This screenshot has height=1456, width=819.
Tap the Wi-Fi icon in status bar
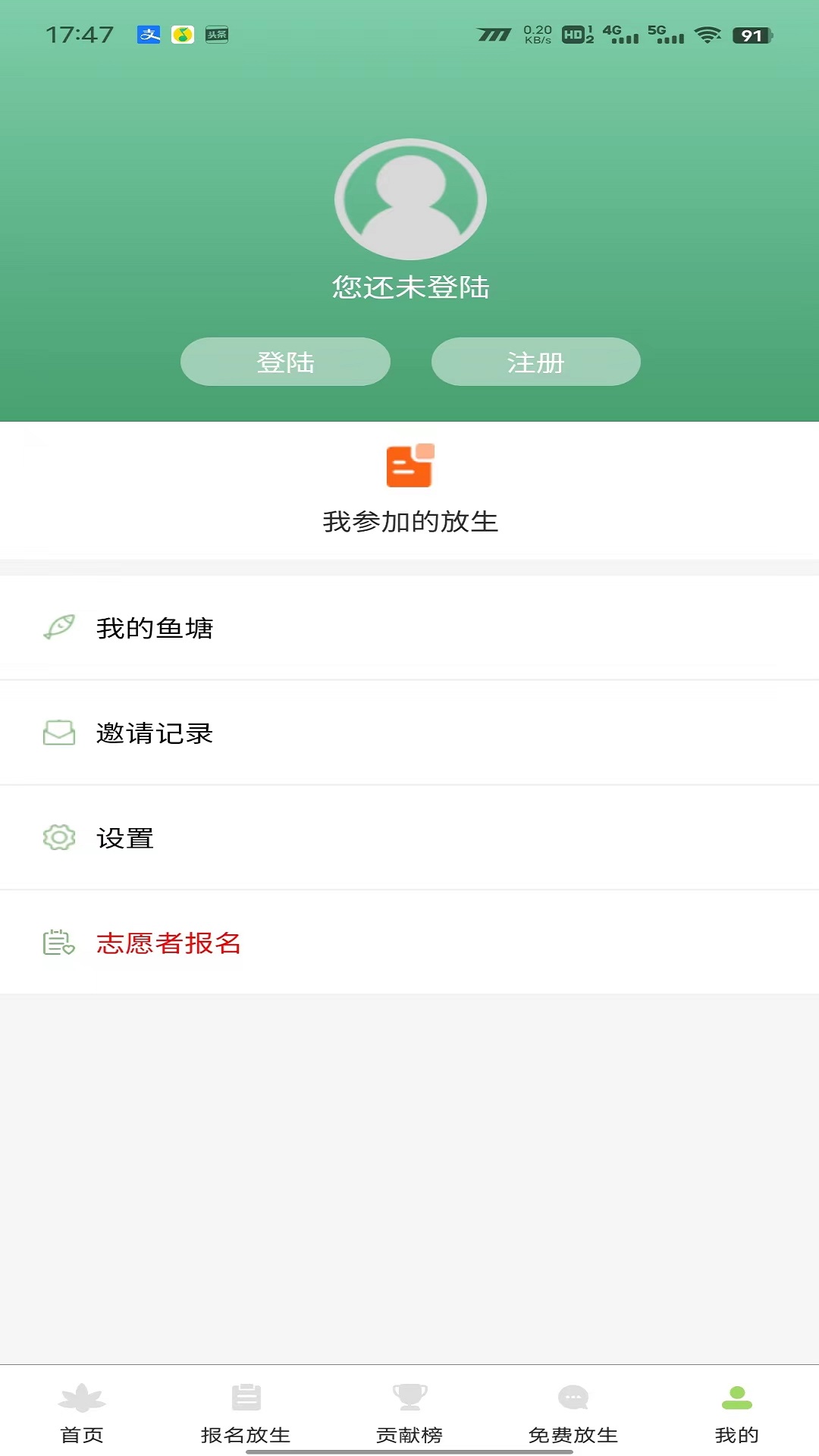click(708, 34)
